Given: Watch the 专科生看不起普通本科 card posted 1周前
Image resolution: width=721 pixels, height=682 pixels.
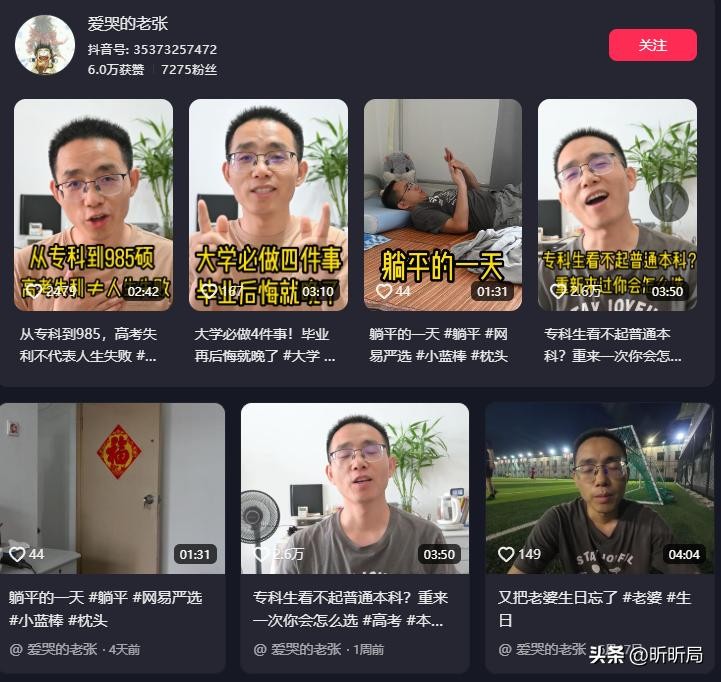Looking at the screenshot, I should 355,488.
